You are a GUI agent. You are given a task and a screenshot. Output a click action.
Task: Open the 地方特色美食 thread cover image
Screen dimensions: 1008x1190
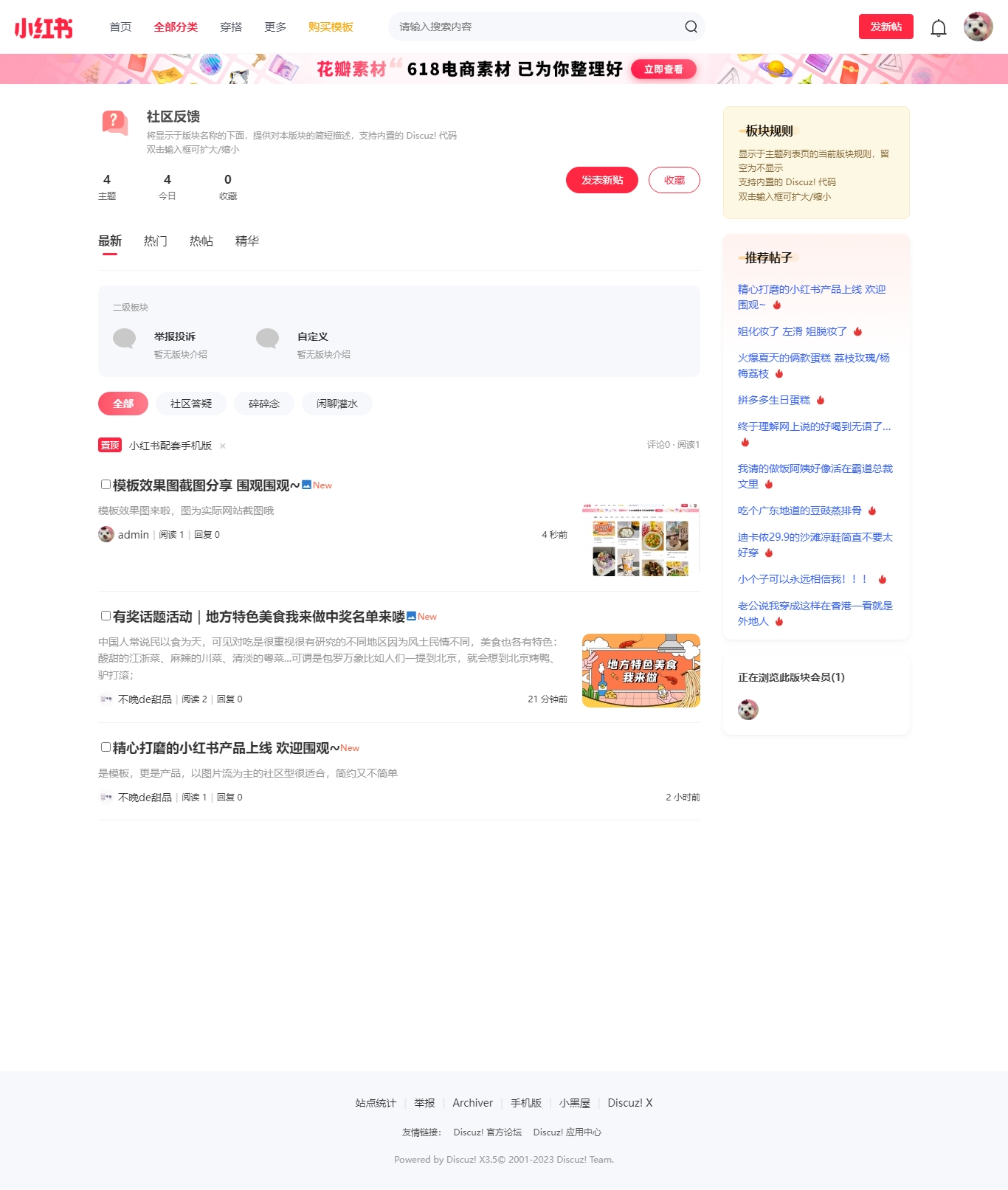[641, 671]
